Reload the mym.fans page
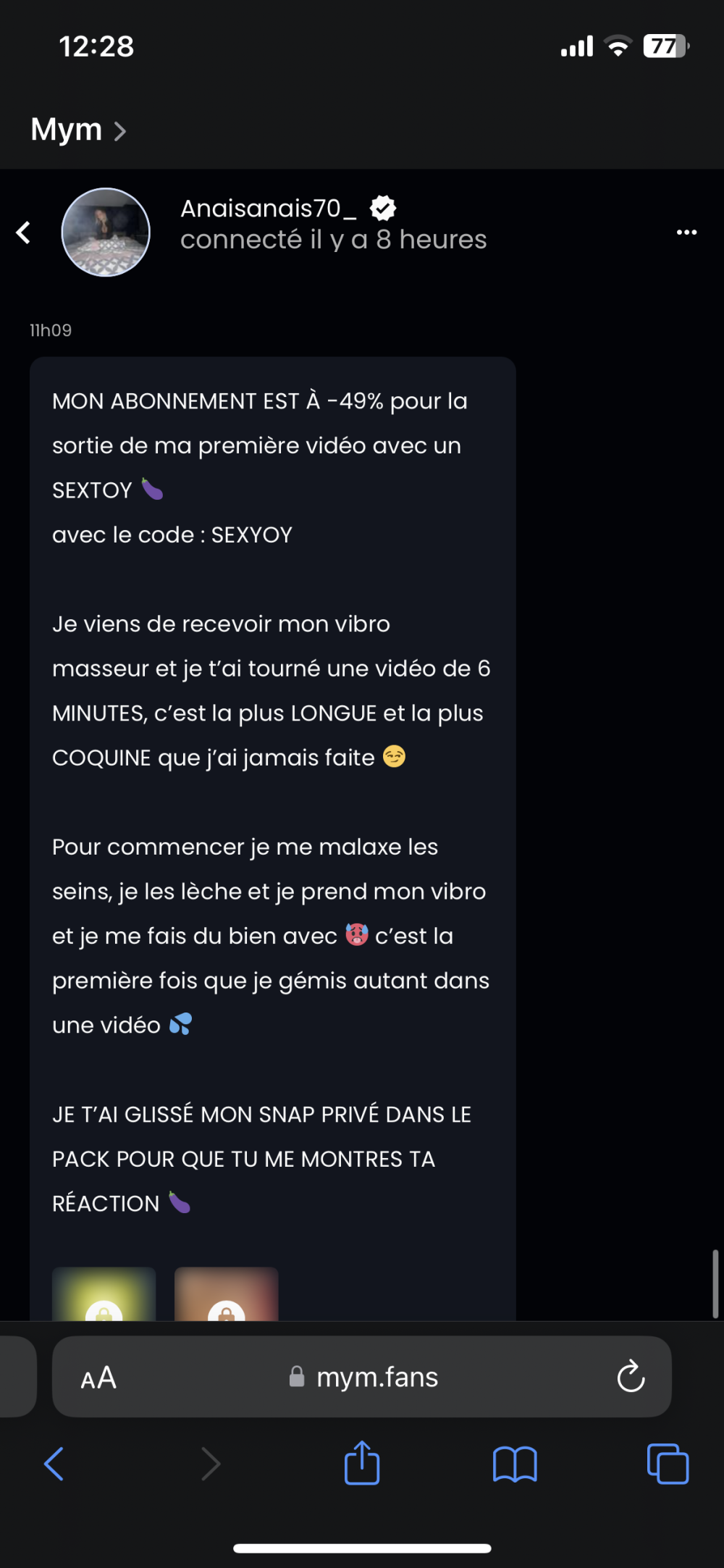 click(x=630, y=1377)
